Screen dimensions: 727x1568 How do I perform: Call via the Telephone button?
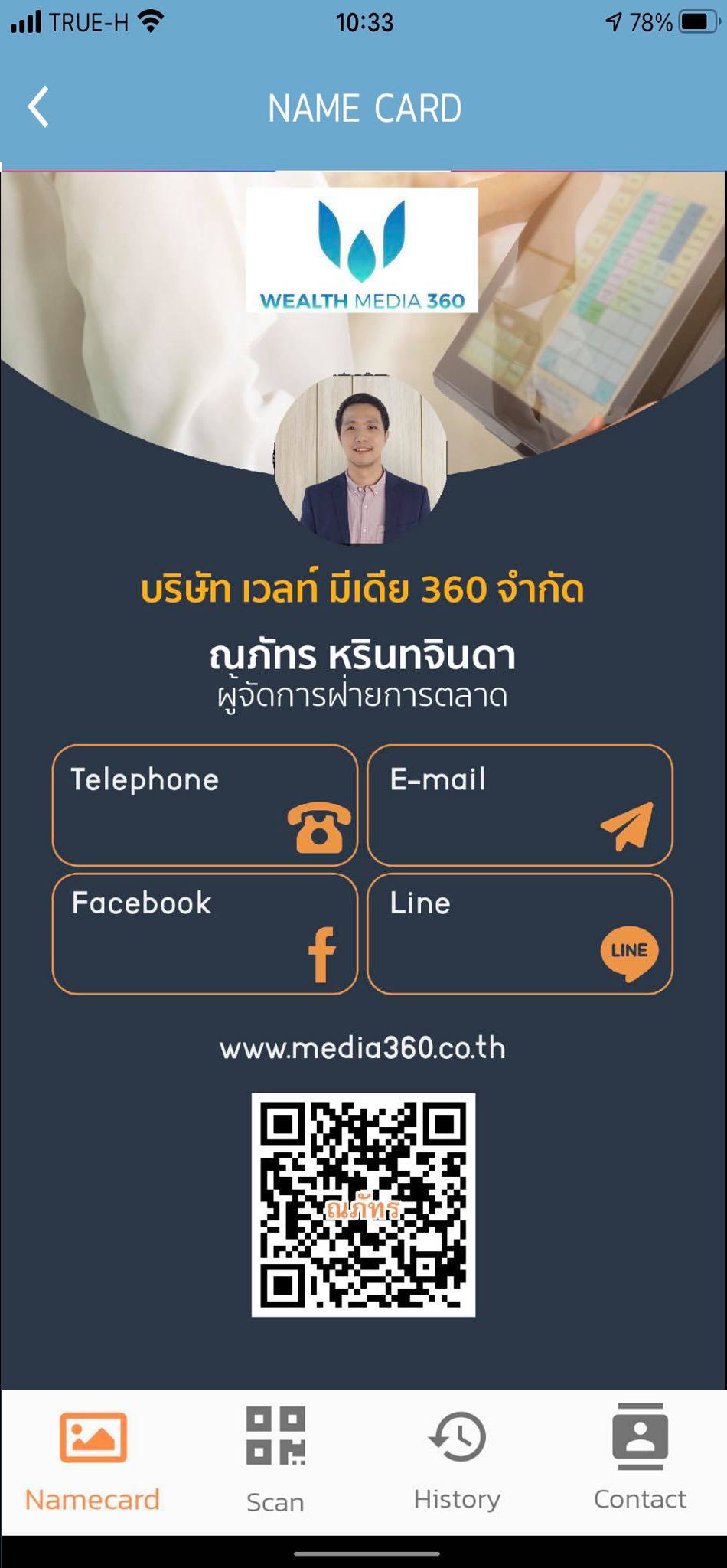tap(204, 805)
